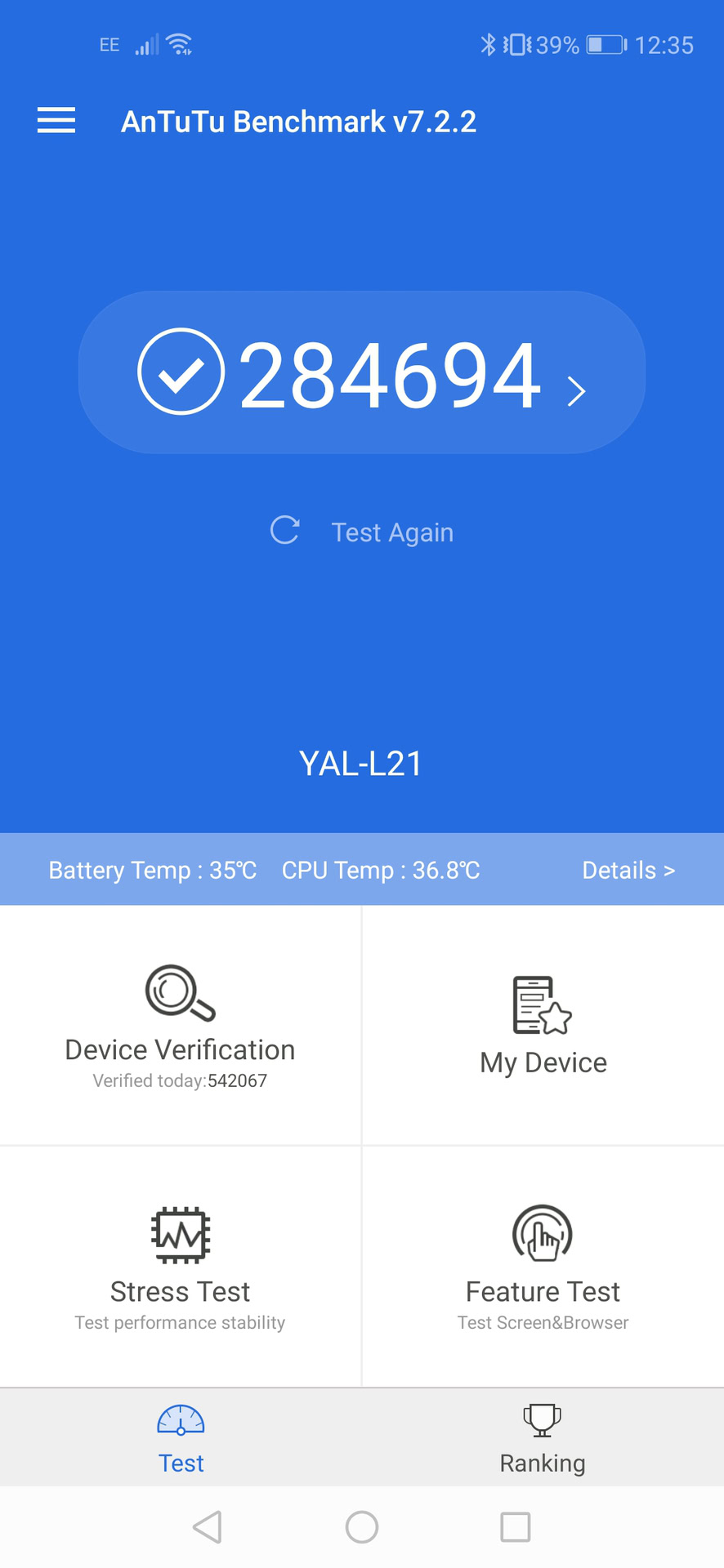Open temperature Details link
The width and height of the screenshot is (724, 1568).
pyautogui.click(x=628, y=871)
